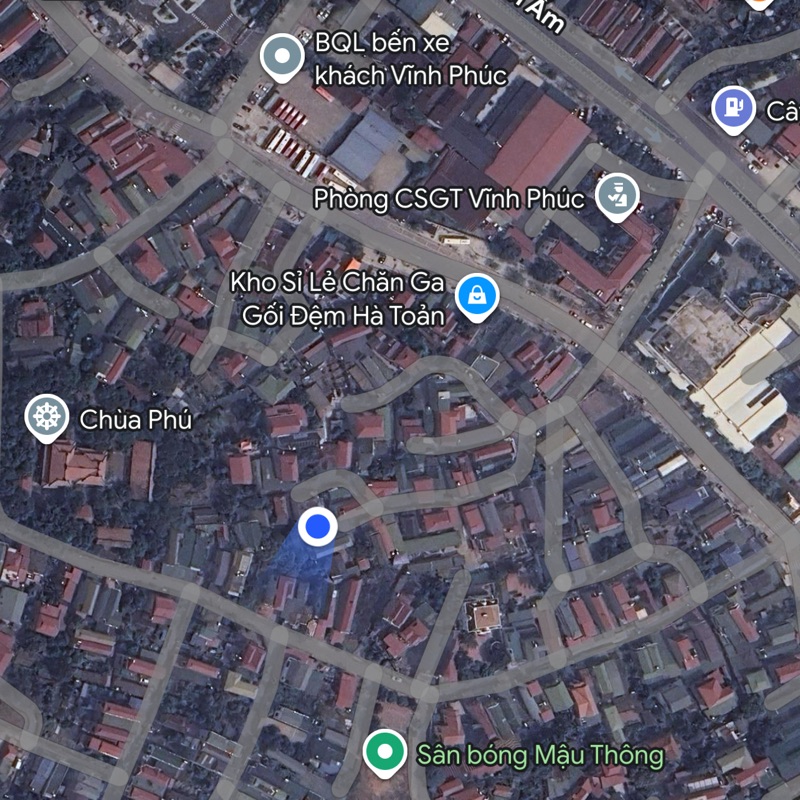This screenshot has width=800, height=800.
Task: Select the Phòng CSGT Vĩnh Phúc marker
Action: click(617, 196)
